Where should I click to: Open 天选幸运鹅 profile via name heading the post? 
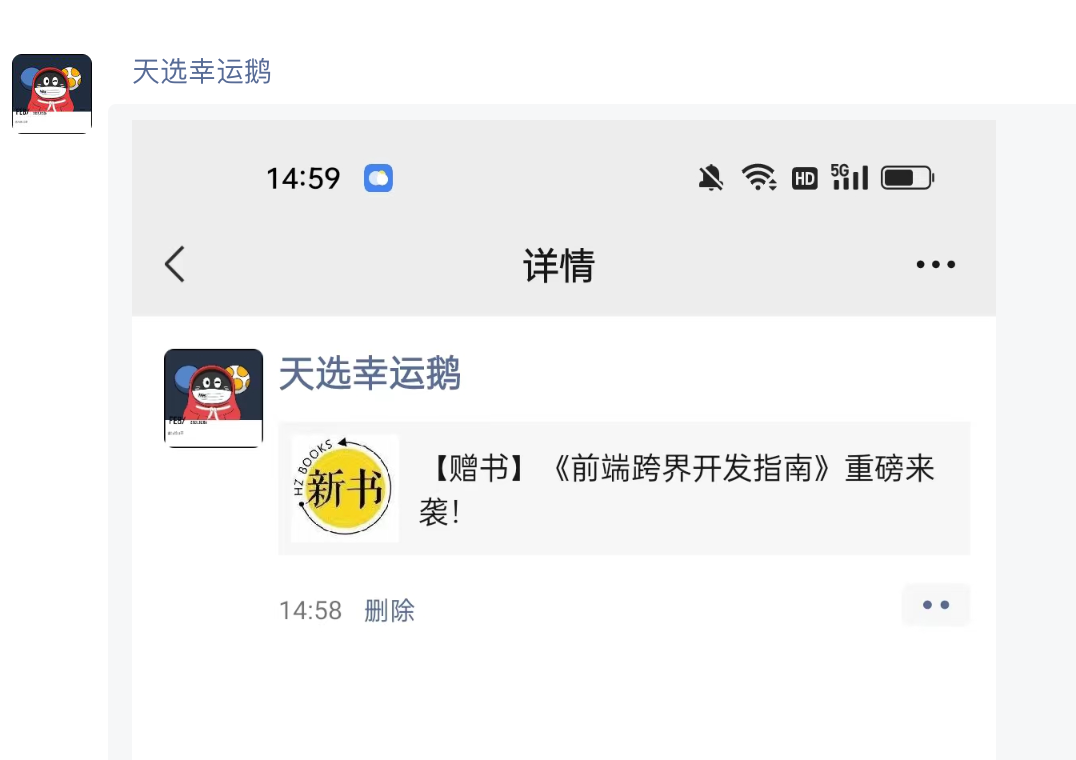pos(201,72)
